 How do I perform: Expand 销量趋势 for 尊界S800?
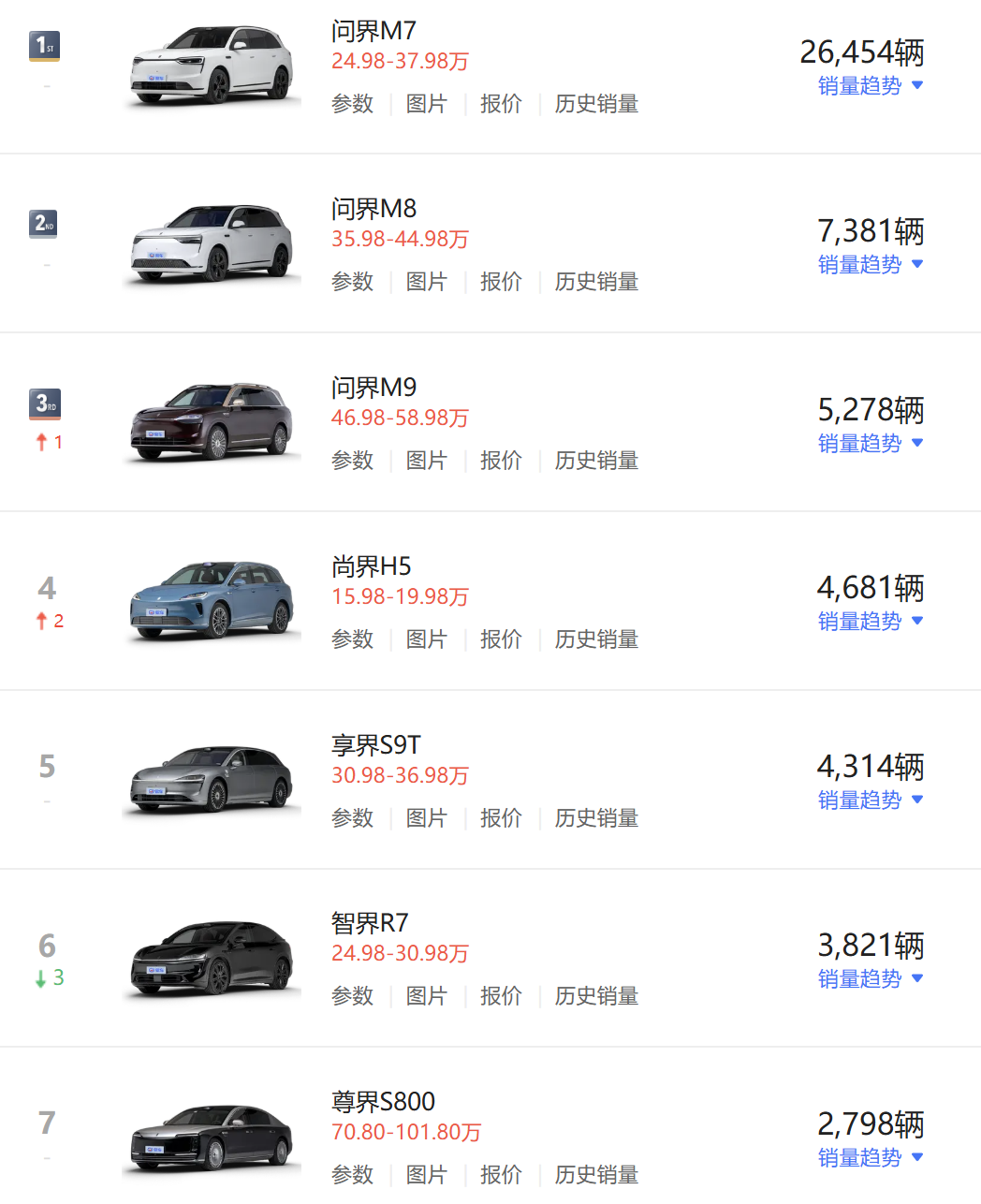[x=871, y=1158]
